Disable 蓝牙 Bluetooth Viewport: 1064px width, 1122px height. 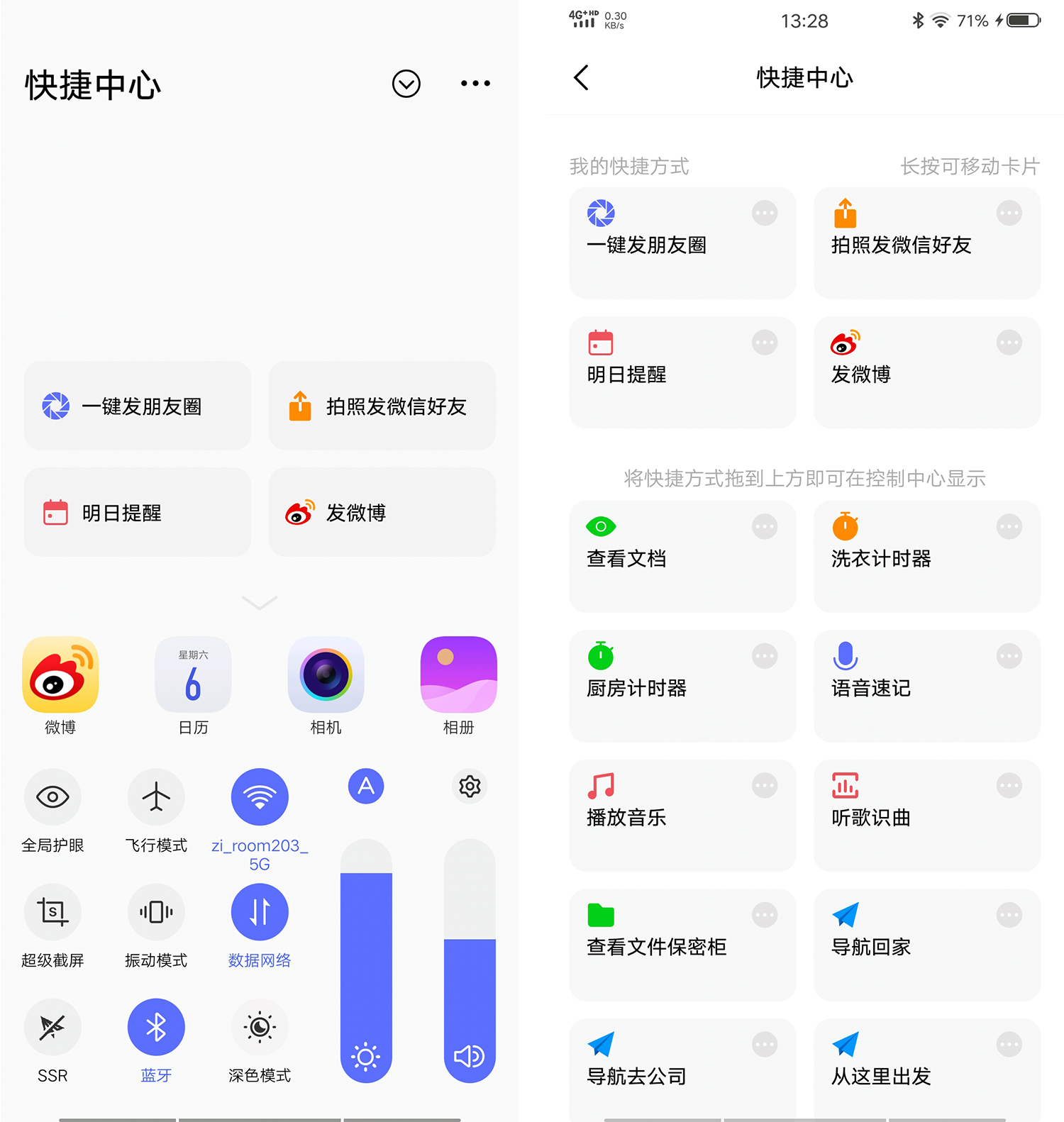click(x=156, y=1027)
